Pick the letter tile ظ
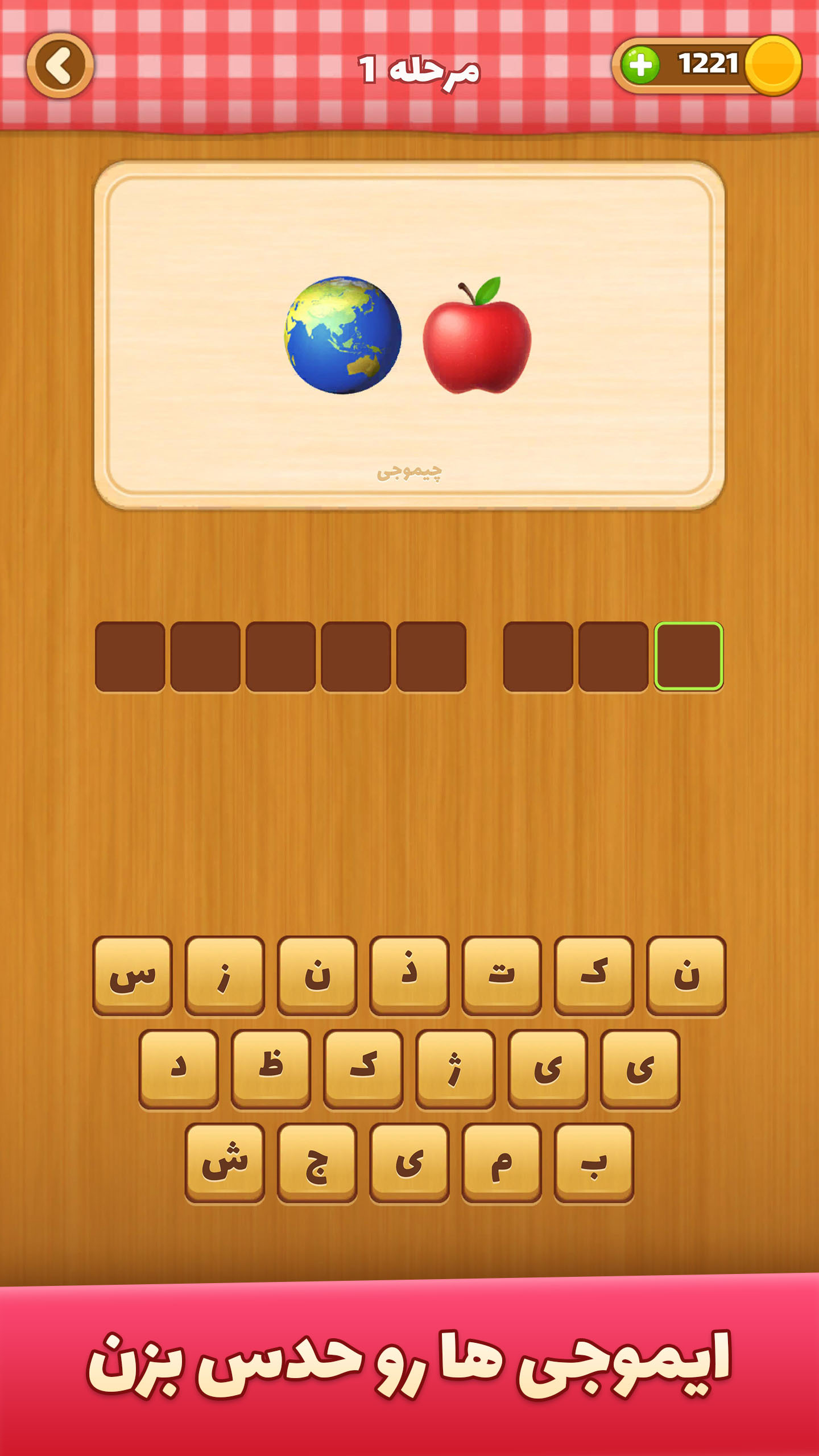 click(271, 1068)
